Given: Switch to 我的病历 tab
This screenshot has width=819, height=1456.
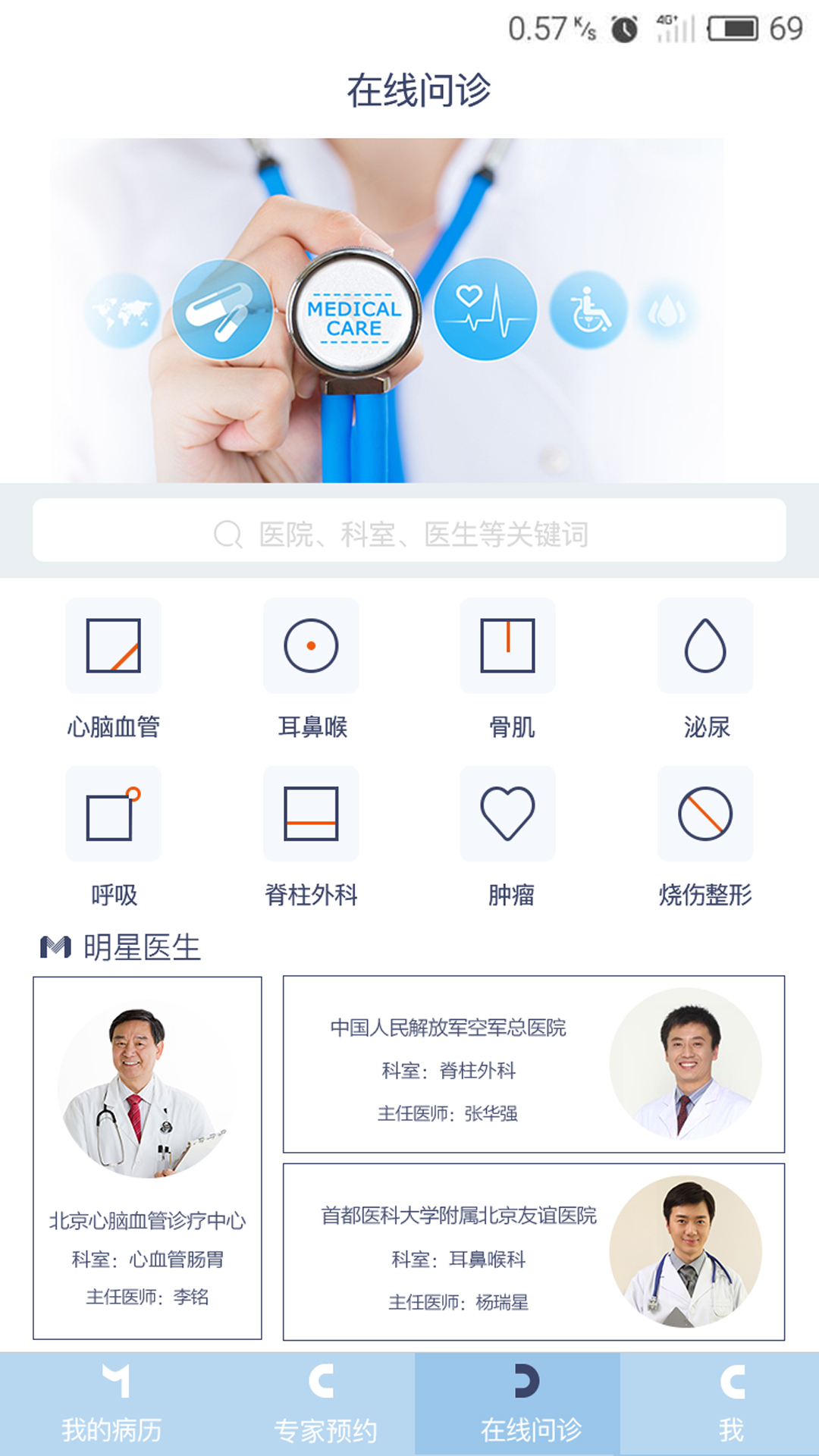Looking at the screenshot, I should pyautogui.click(x=112, y=1404).
